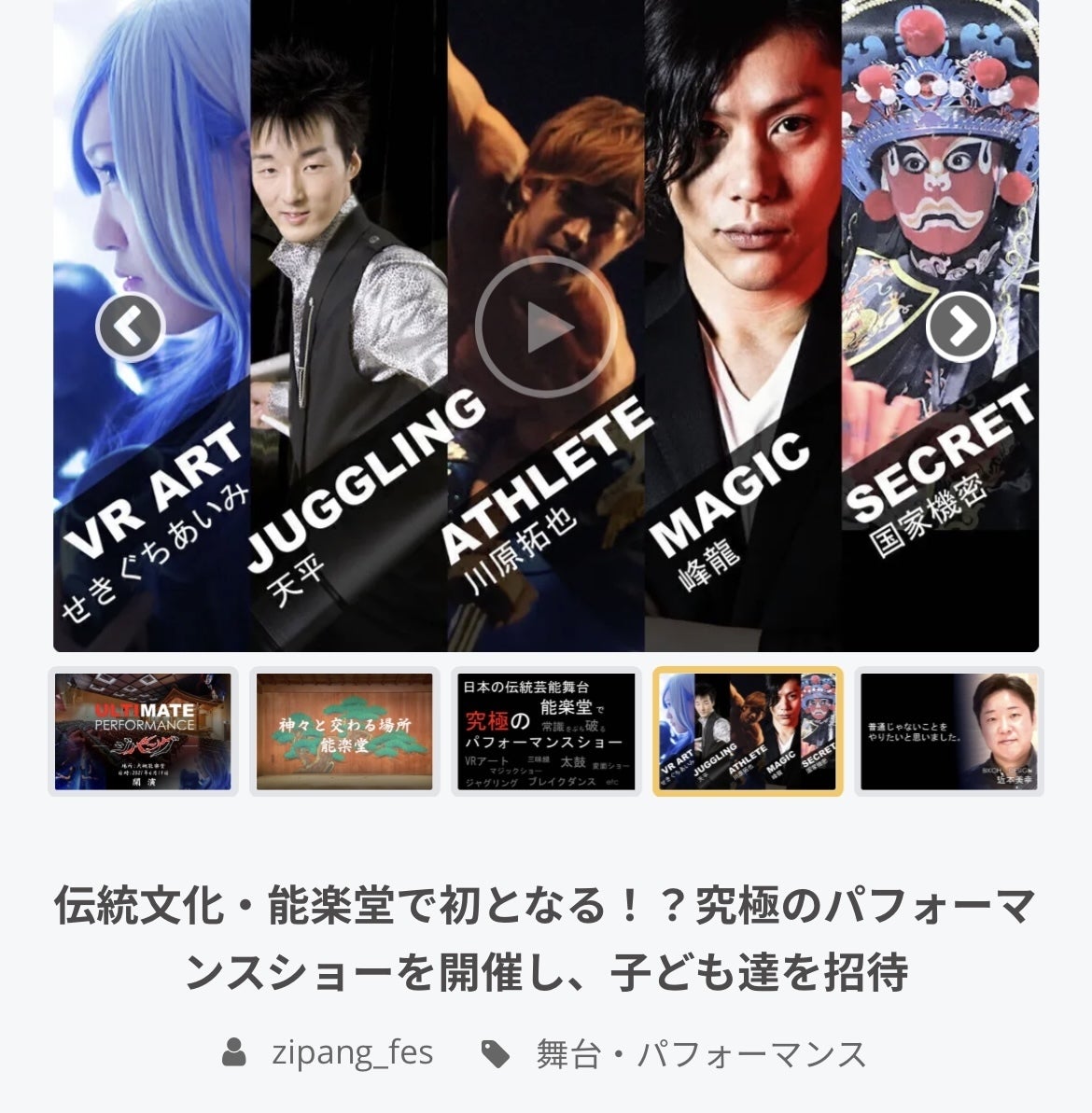Select the ULTIMATE PERFORMANCE thumbnail
The image size is (1092, 1113).
[143, 731]
